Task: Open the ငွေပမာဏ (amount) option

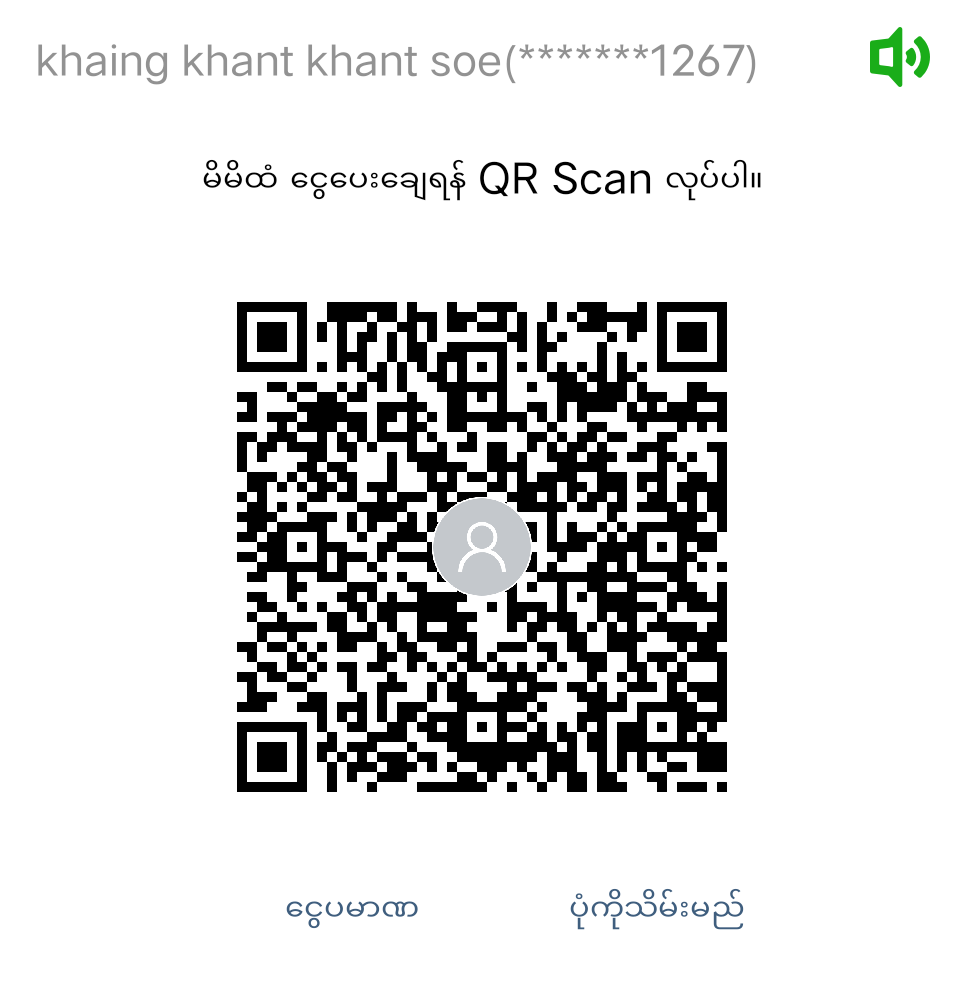Action: pos(352,910)
